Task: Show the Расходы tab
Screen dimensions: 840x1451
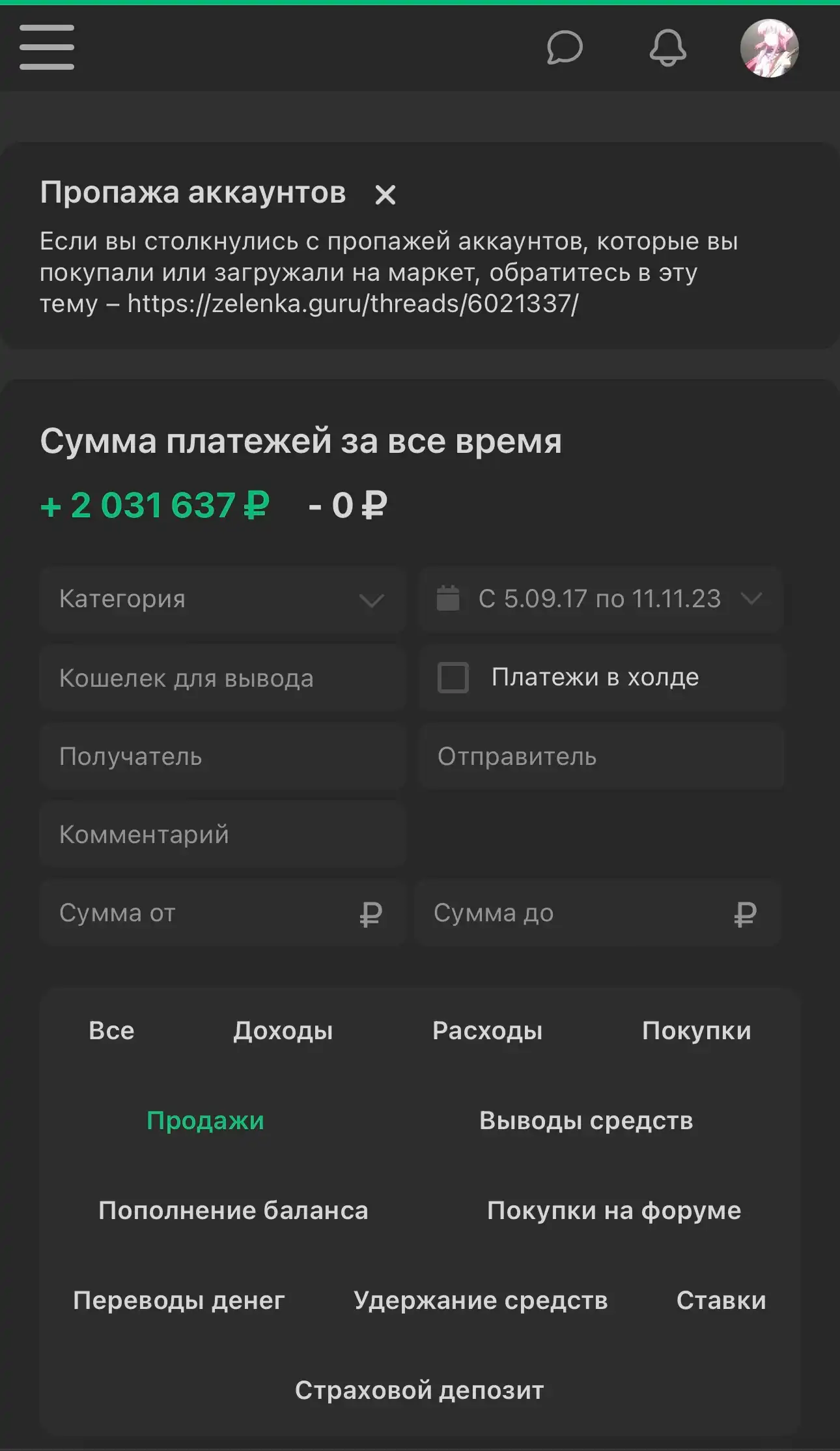Action: click(x=487, y=1031)
